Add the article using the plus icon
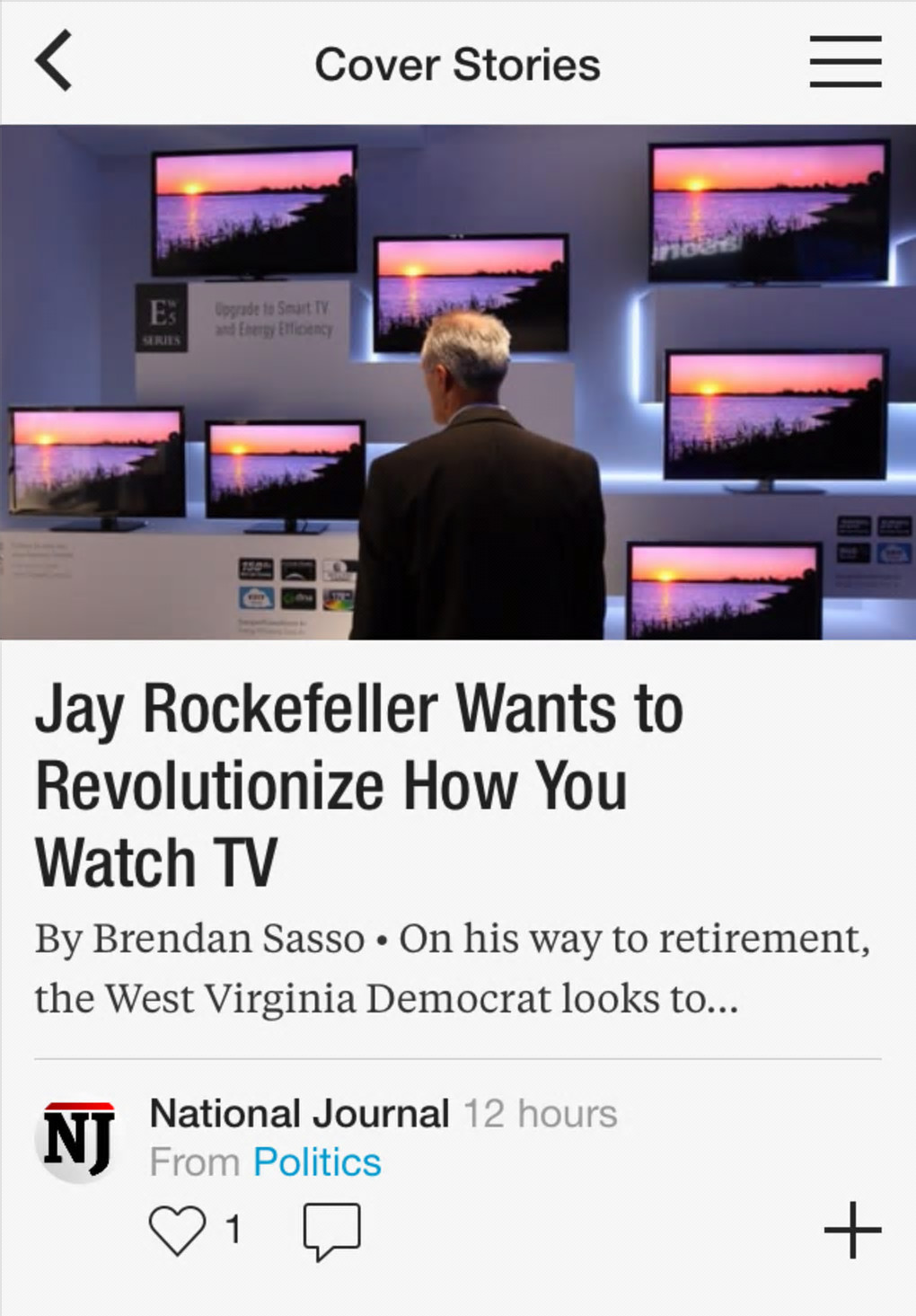The width and height of the screenshot is (916, 1316). click(x=851, y=1230)
